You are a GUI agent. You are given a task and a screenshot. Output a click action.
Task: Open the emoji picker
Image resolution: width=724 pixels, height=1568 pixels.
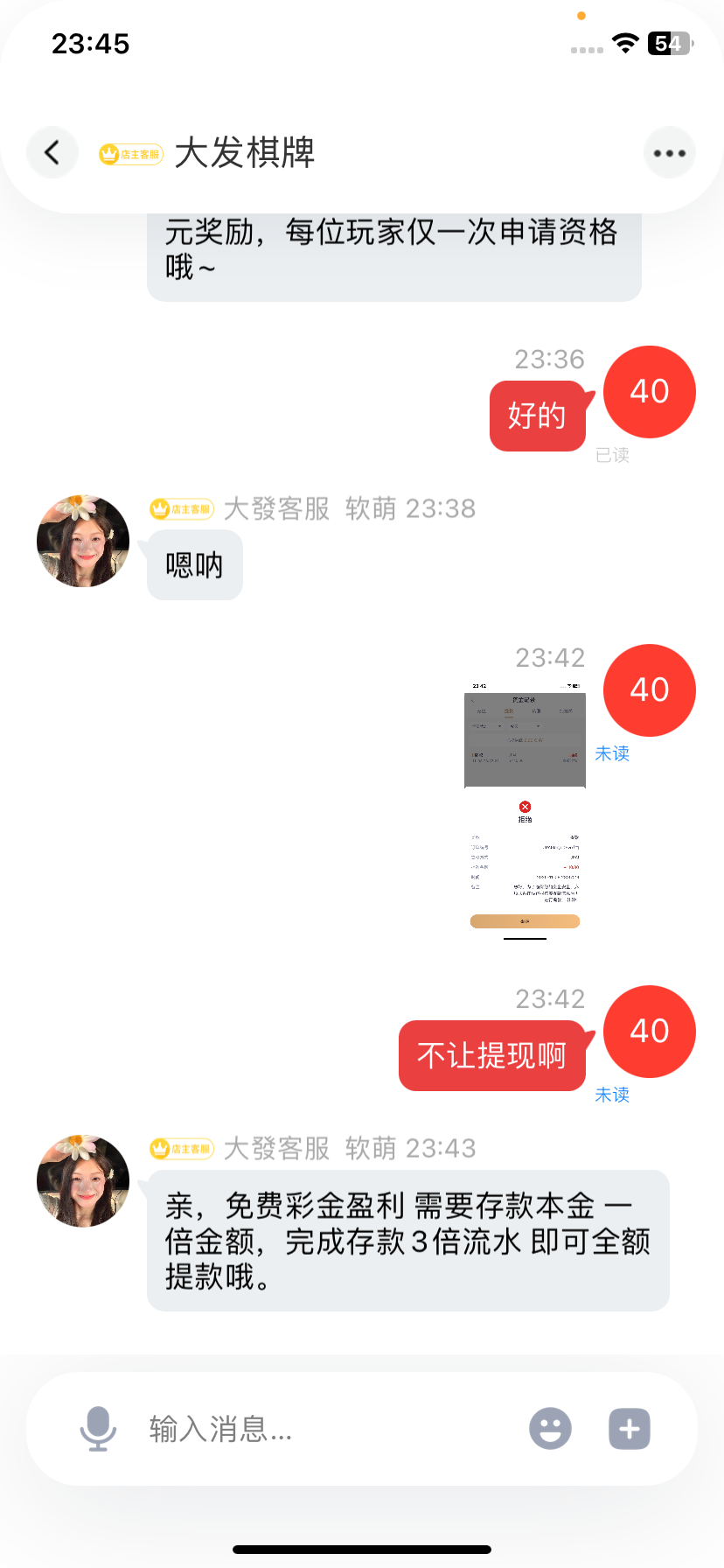click(x=550, y=1429)
